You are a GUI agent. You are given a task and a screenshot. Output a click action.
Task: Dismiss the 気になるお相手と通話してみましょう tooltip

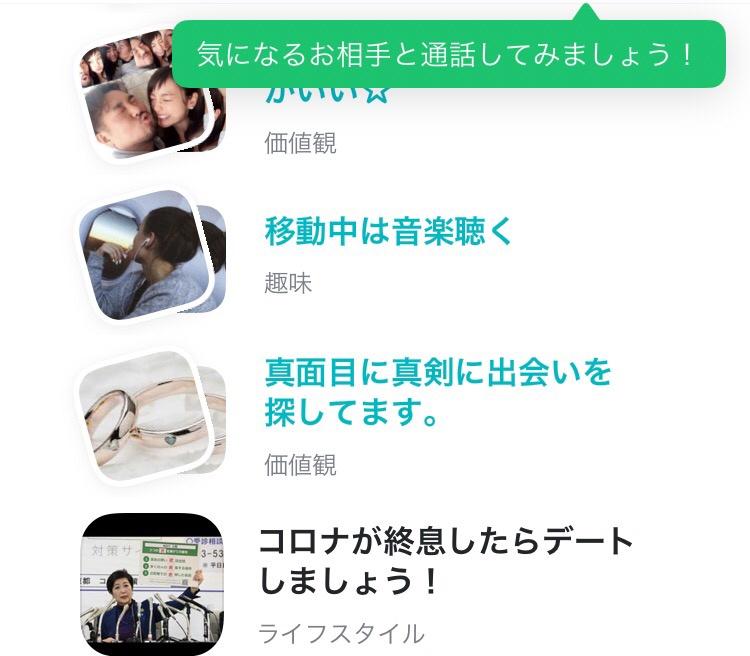[x=447, y=54]
